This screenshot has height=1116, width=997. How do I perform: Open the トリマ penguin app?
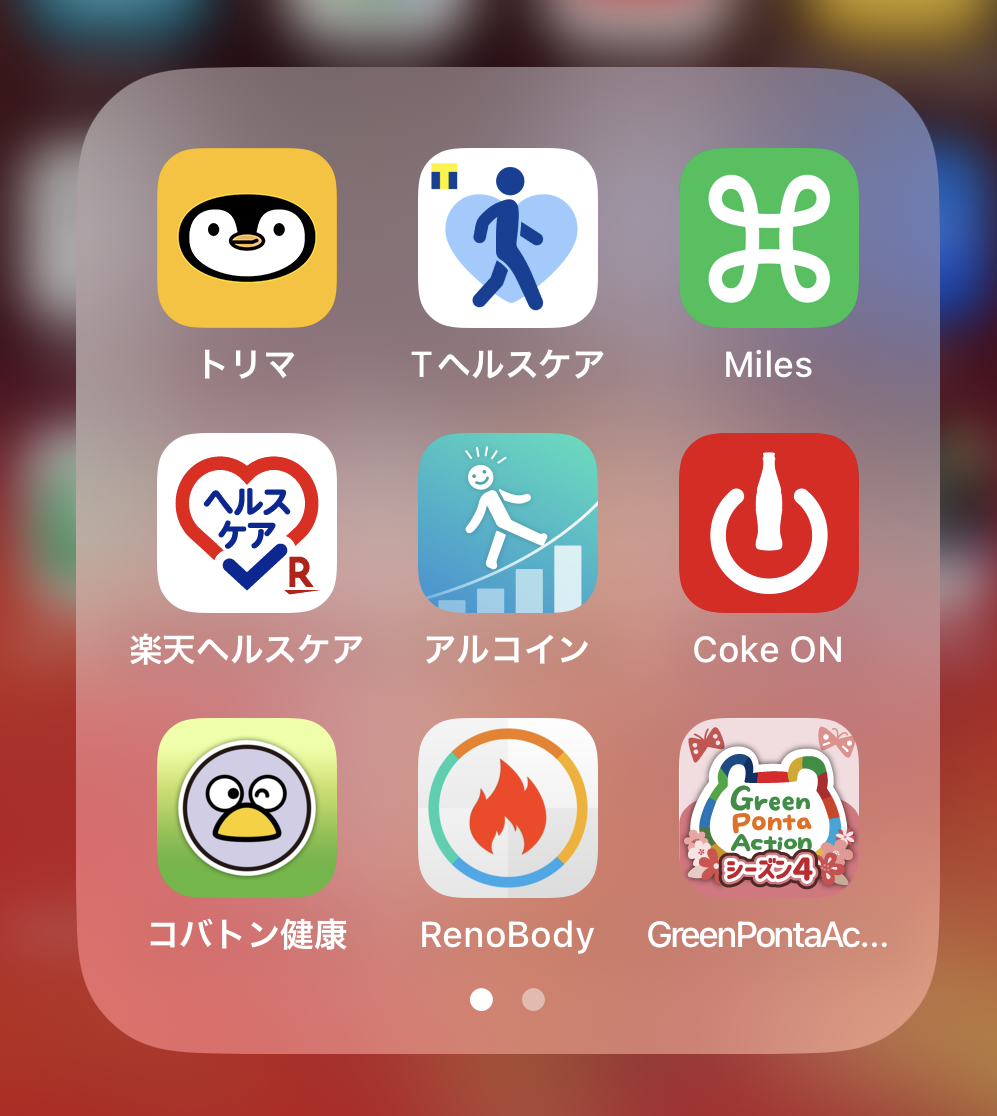click(247, 237)
